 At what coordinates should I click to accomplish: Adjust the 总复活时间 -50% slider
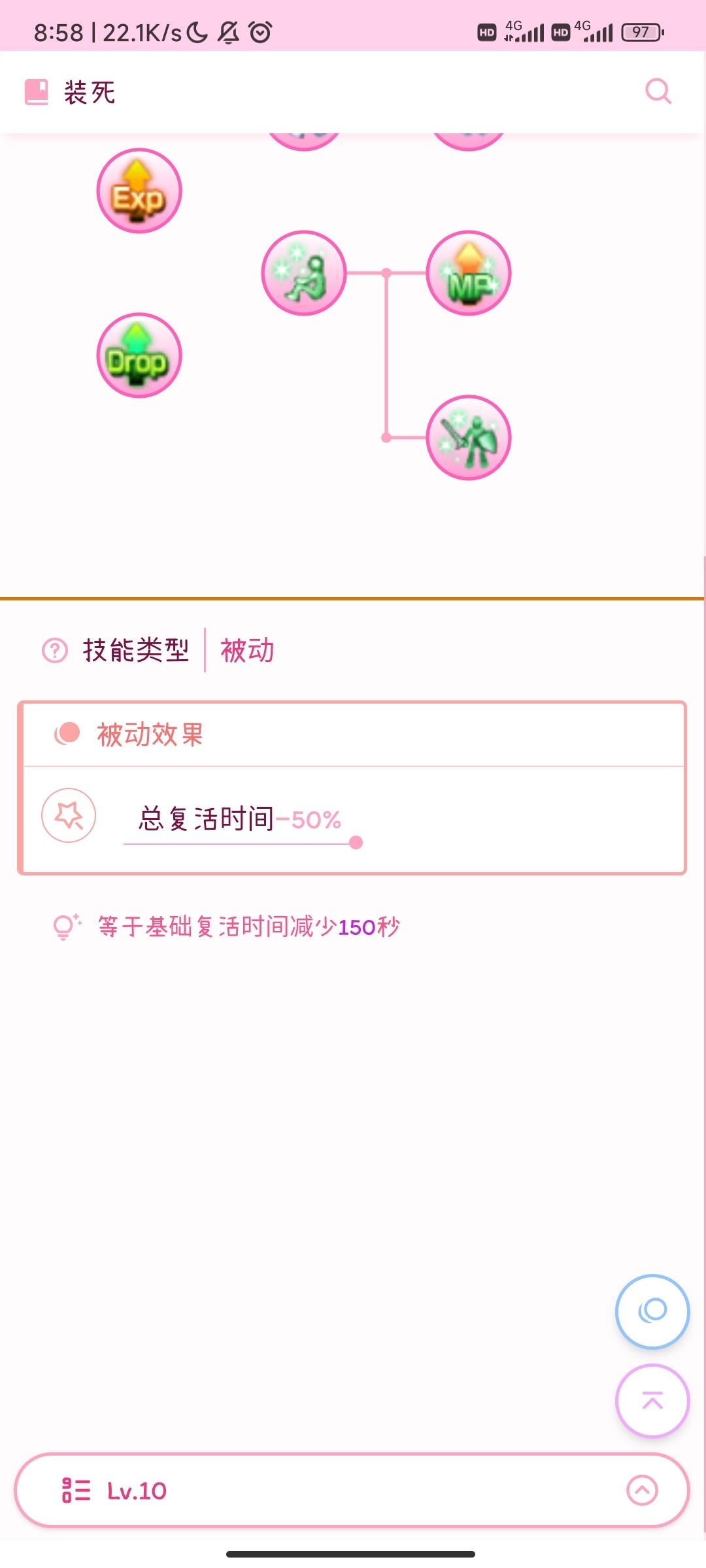[356, 843]
